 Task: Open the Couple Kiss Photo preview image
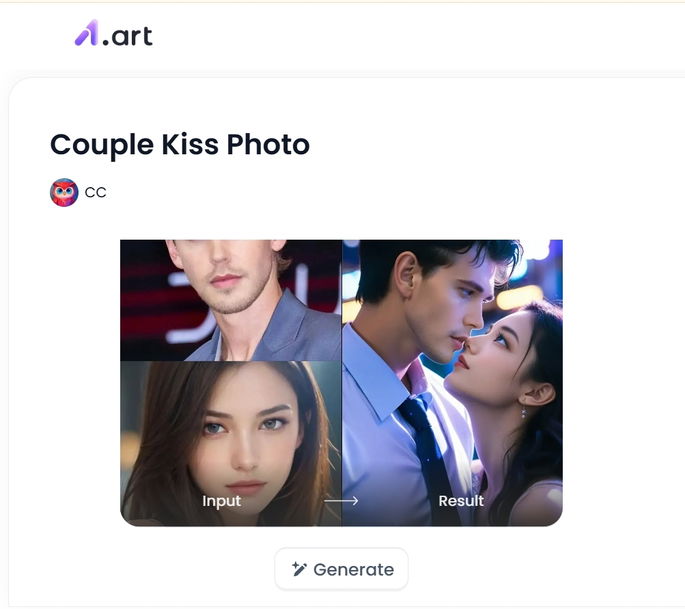(x=341, y=382)
